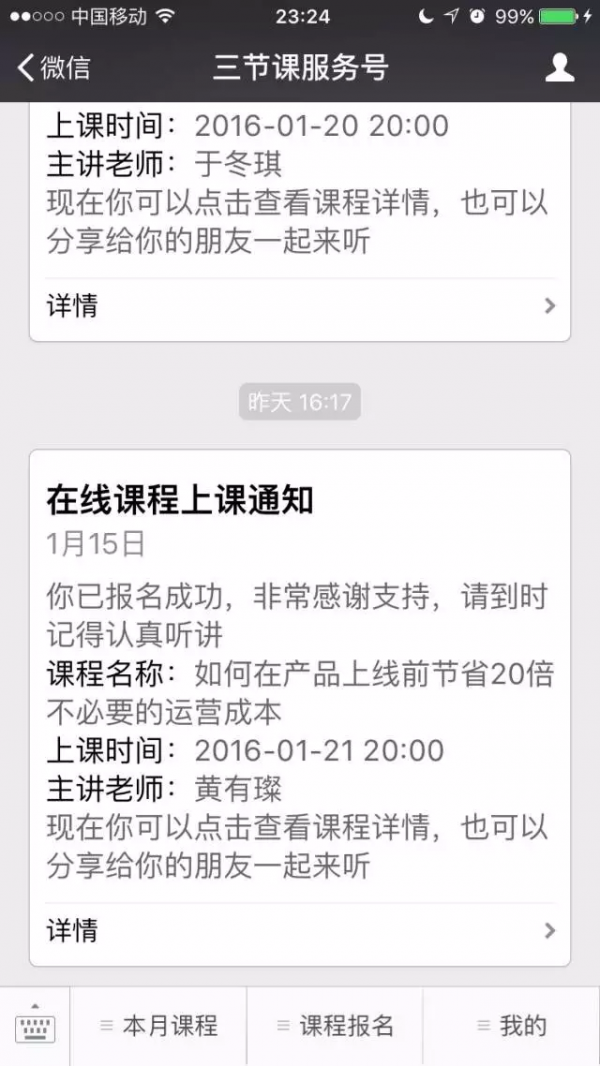Go back to the 微信 chat list
The height and width of the screenshot is (1066, 600).
[54, 68]
